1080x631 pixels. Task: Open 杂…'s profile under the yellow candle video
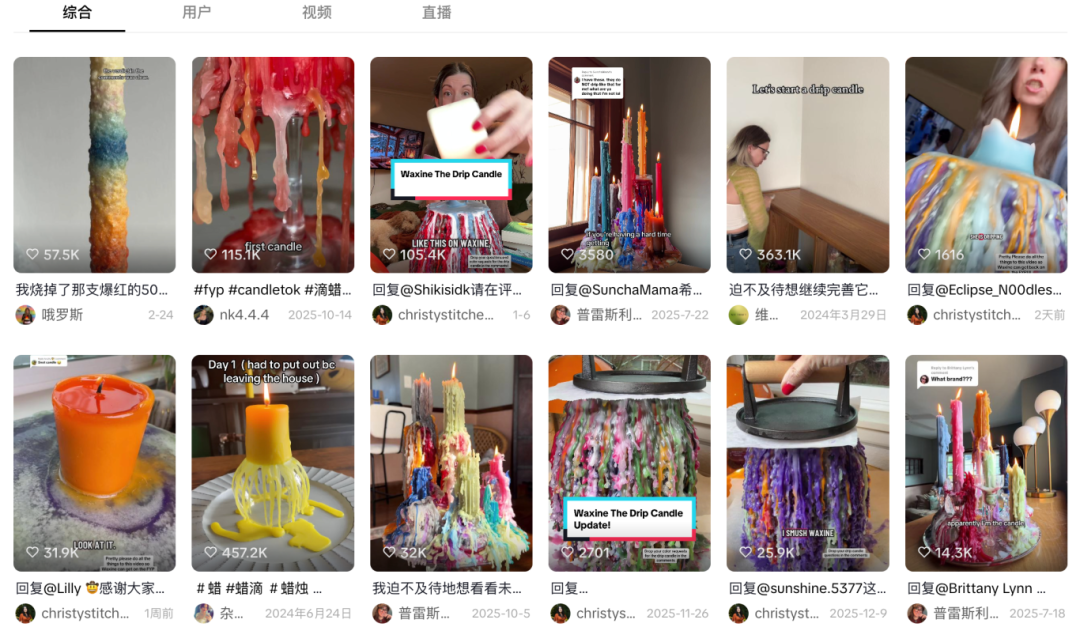click(231, 613)
